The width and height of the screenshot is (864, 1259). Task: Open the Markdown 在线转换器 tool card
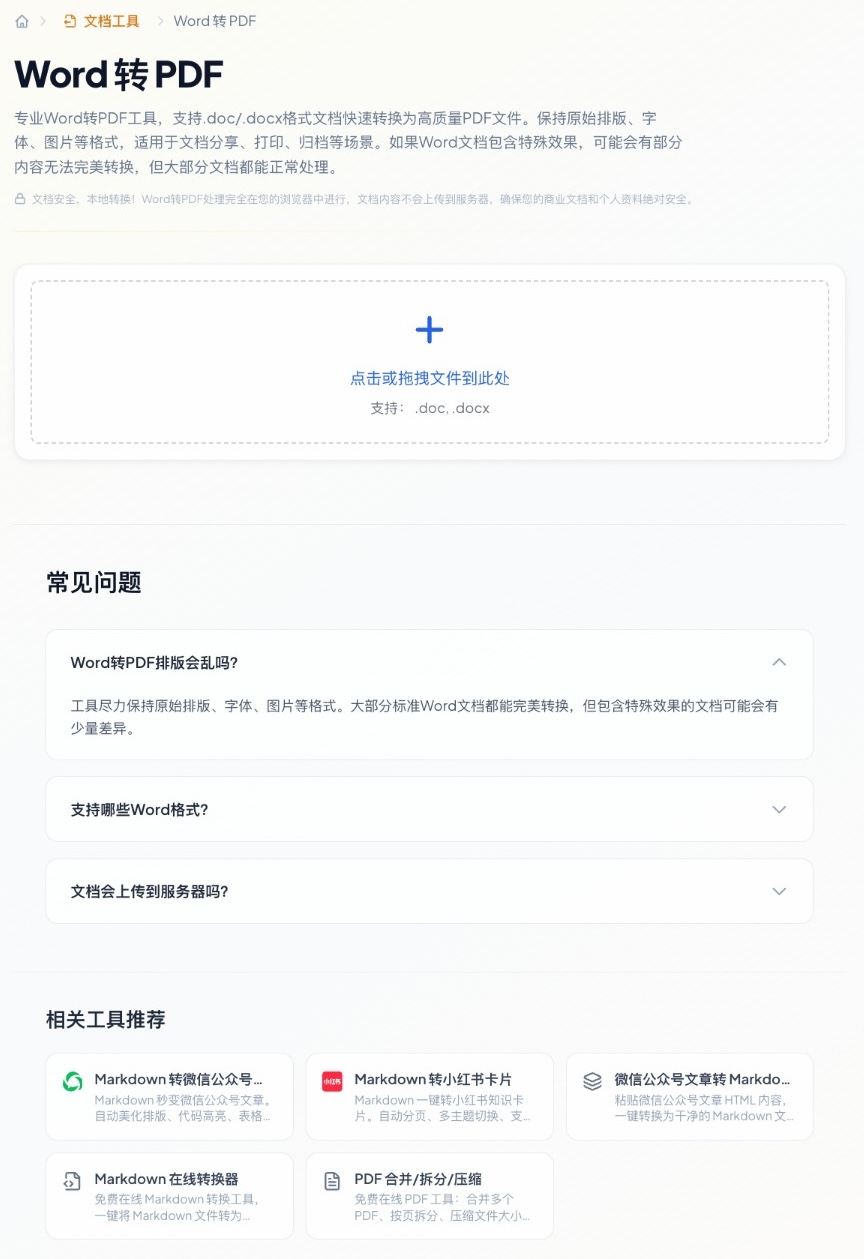(x=169, y=1196)
